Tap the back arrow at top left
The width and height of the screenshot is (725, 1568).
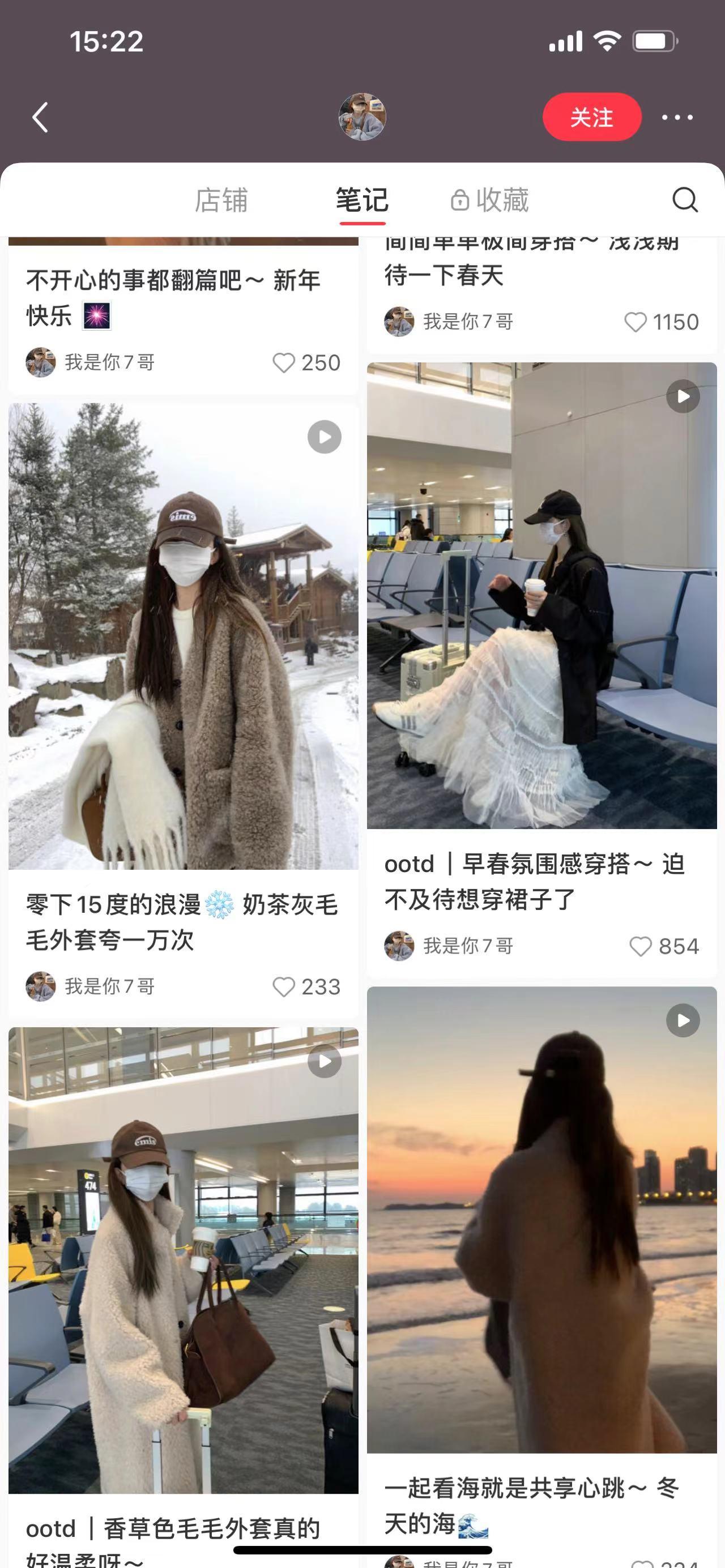coord(40,118)
